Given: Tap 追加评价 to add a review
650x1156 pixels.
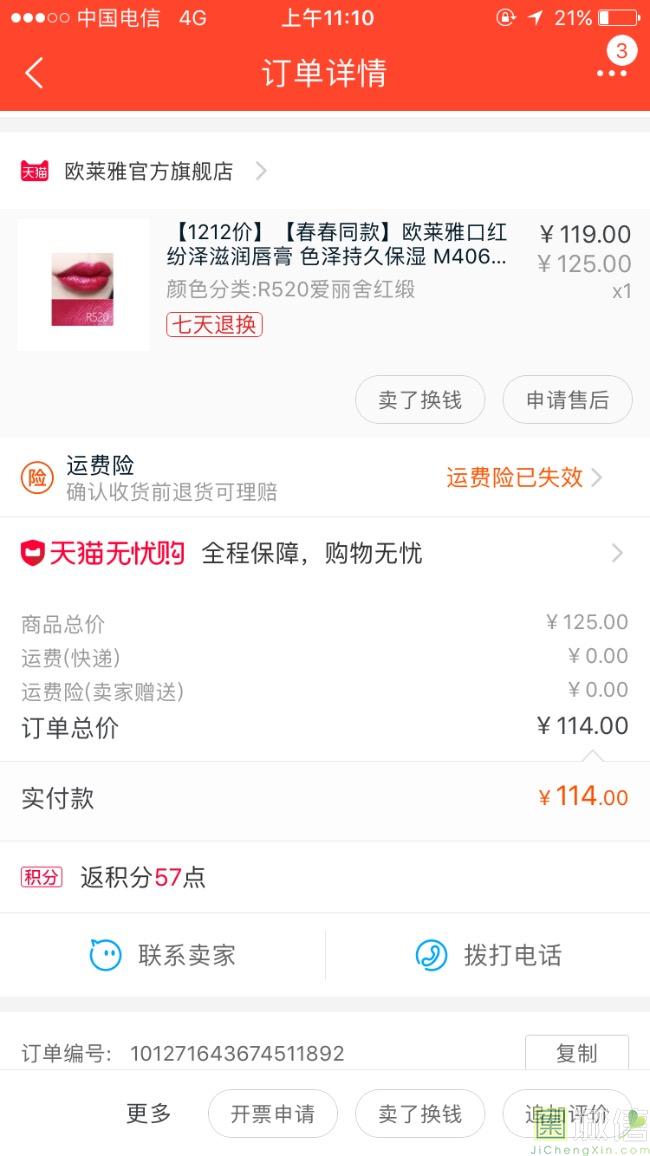Looking at the screenshot, I should coord(566,1114).
